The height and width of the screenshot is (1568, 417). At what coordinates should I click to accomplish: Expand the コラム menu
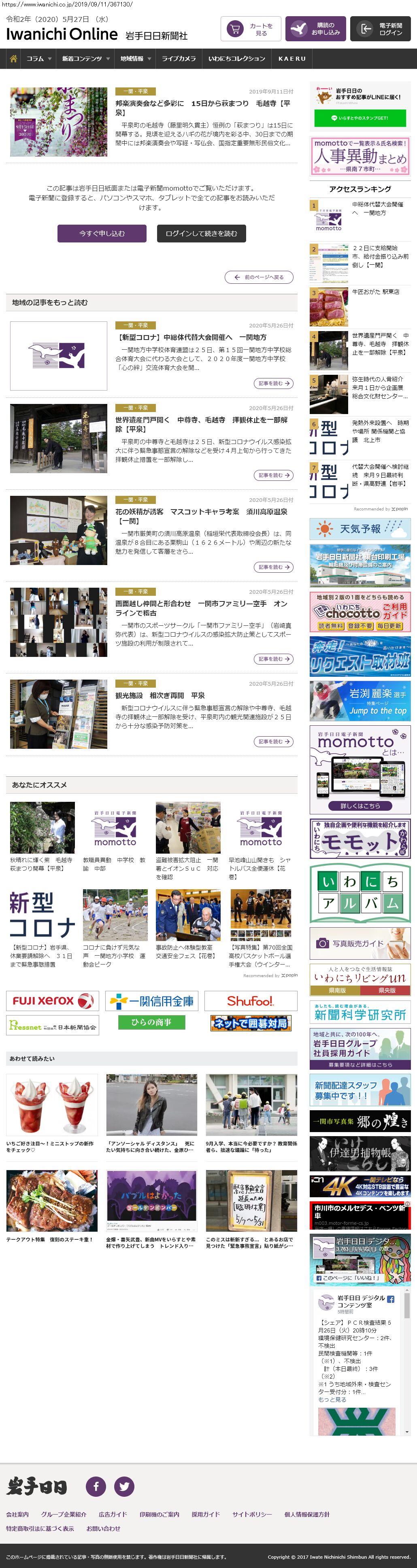tap(38, 59)
